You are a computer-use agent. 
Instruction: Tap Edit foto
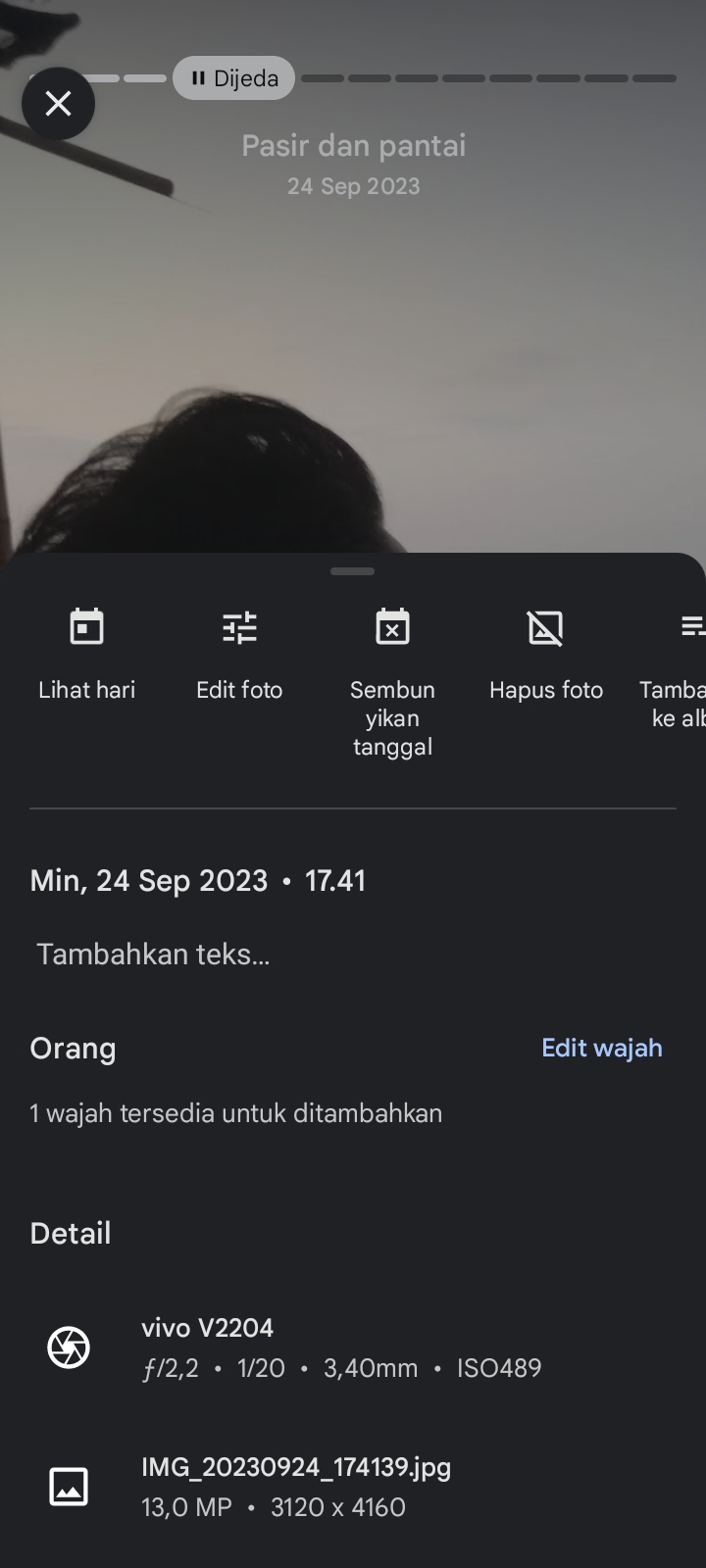tap(239, 654)
